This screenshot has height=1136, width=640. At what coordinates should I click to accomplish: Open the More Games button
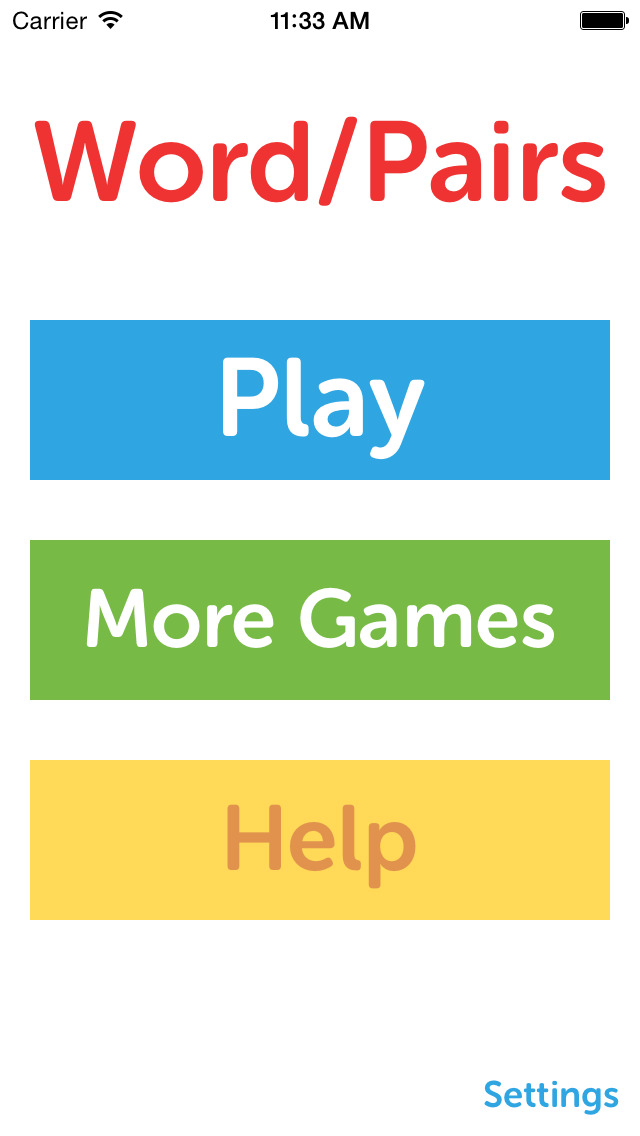pos(320,620)
